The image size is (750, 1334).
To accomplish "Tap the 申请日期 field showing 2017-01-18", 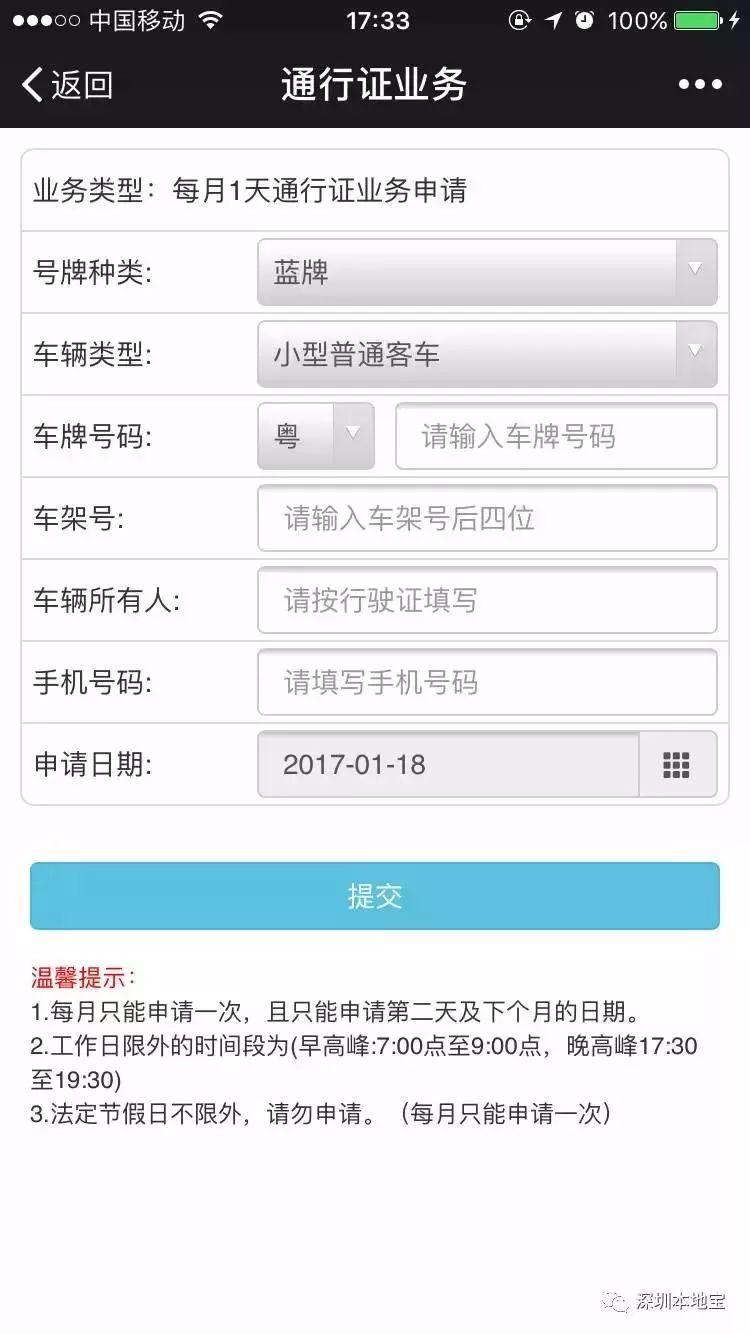I will [x=448, y=764].
